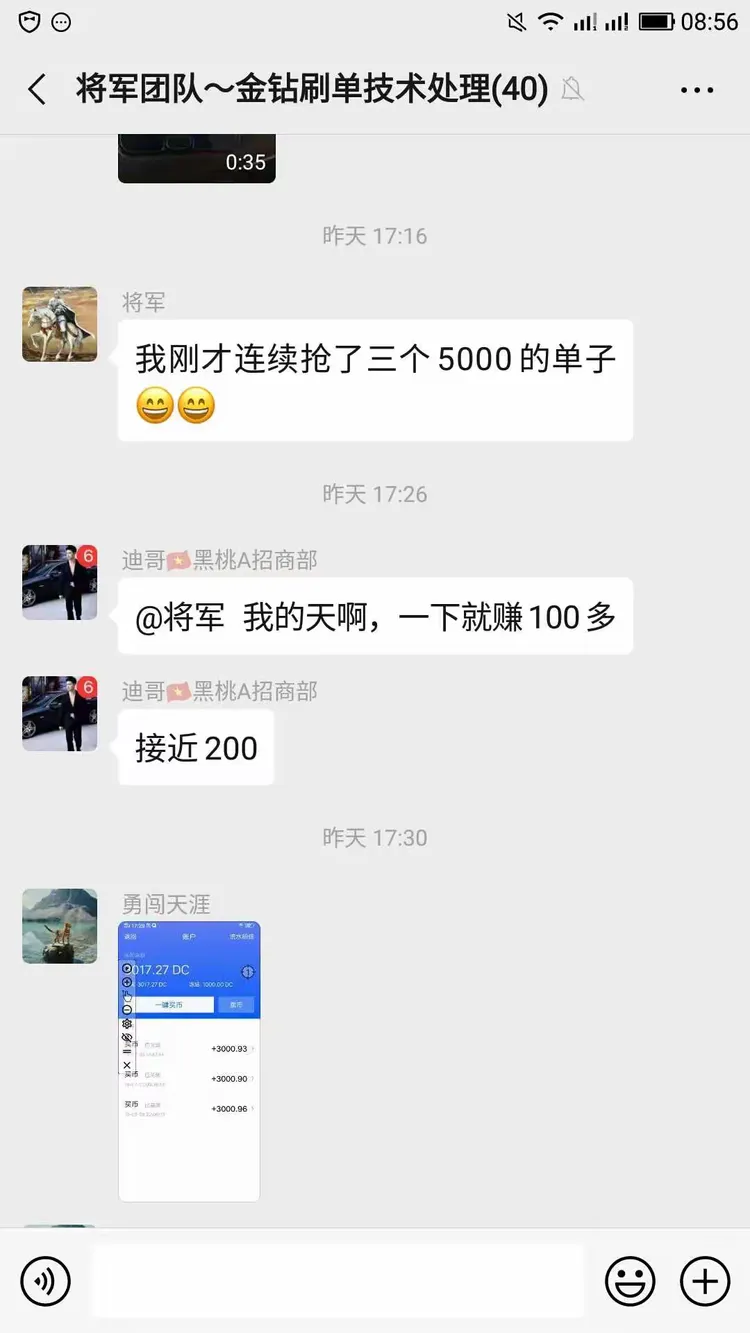Open attachments with the plus icon
The width and height of the screenshot is (750, 1333).
tap(705, 1281)
